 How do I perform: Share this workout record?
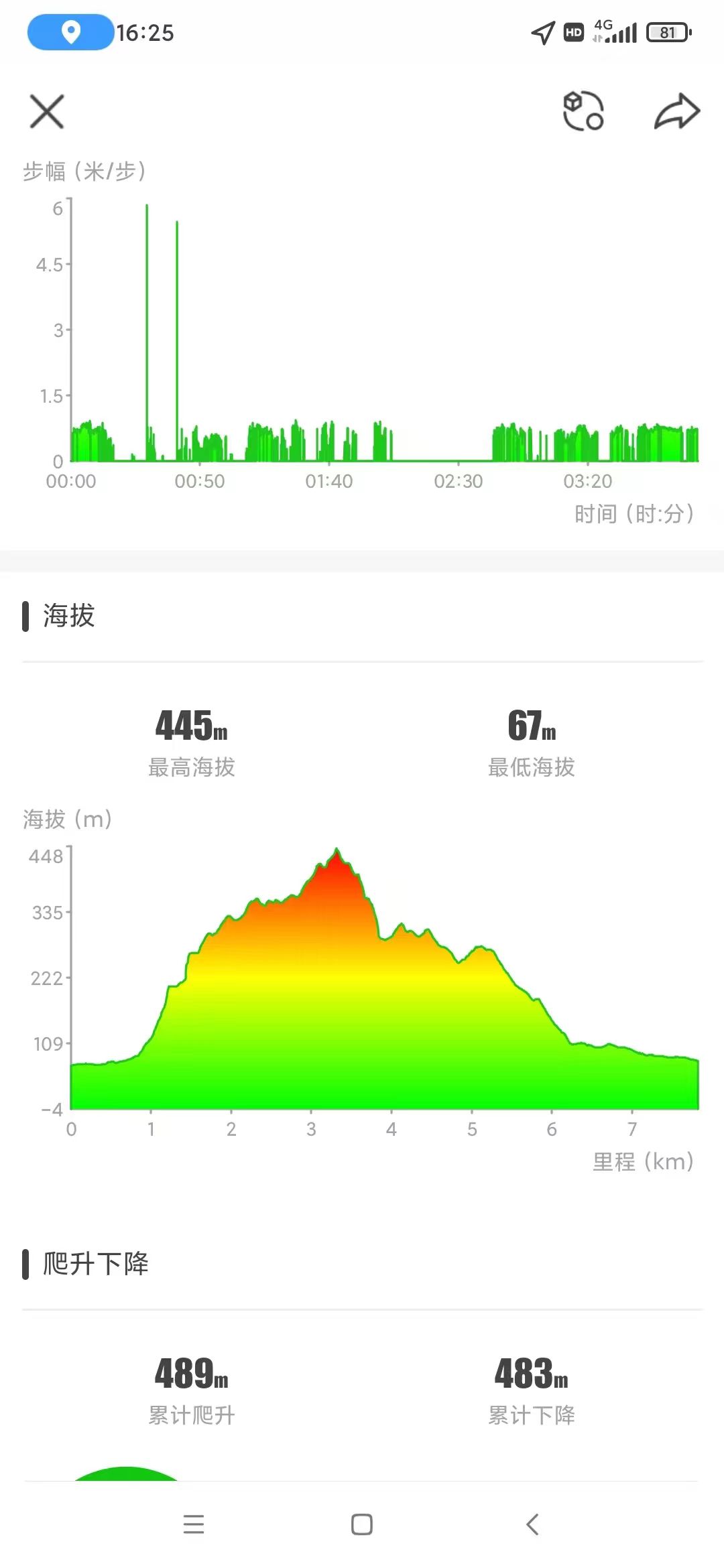click(x=676, y=111)
